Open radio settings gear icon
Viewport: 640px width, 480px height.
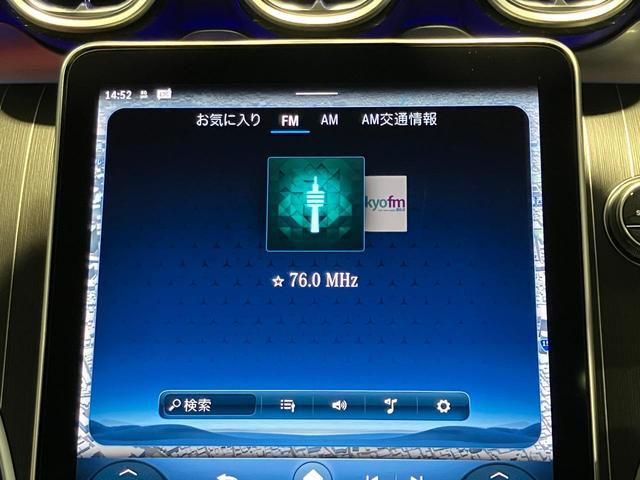click(443, 405)
